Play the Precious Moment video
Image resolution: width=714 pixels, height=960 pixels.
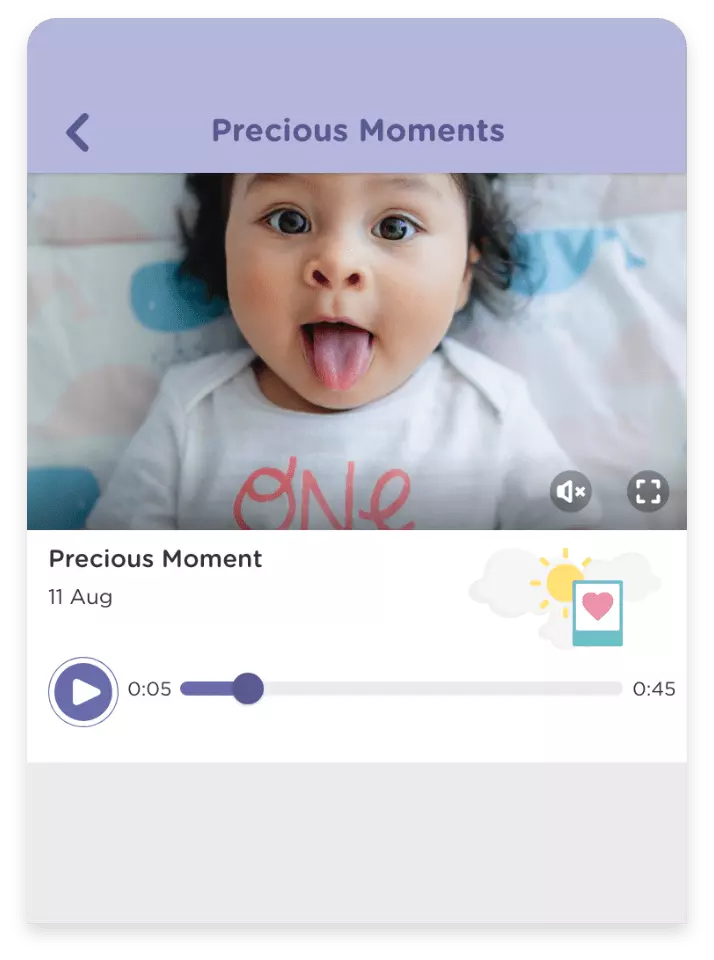84,691
